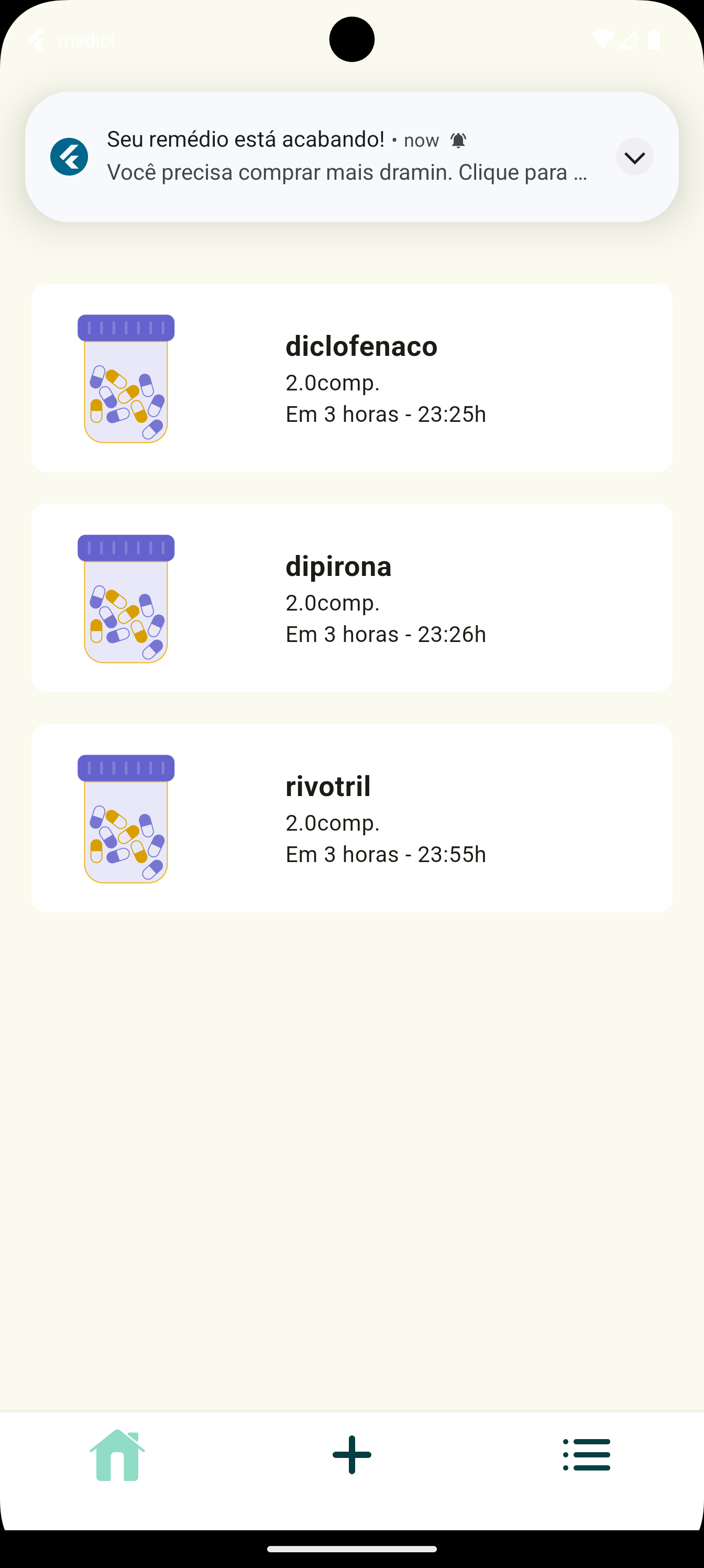Go to the home tab

click(117, 1455)
